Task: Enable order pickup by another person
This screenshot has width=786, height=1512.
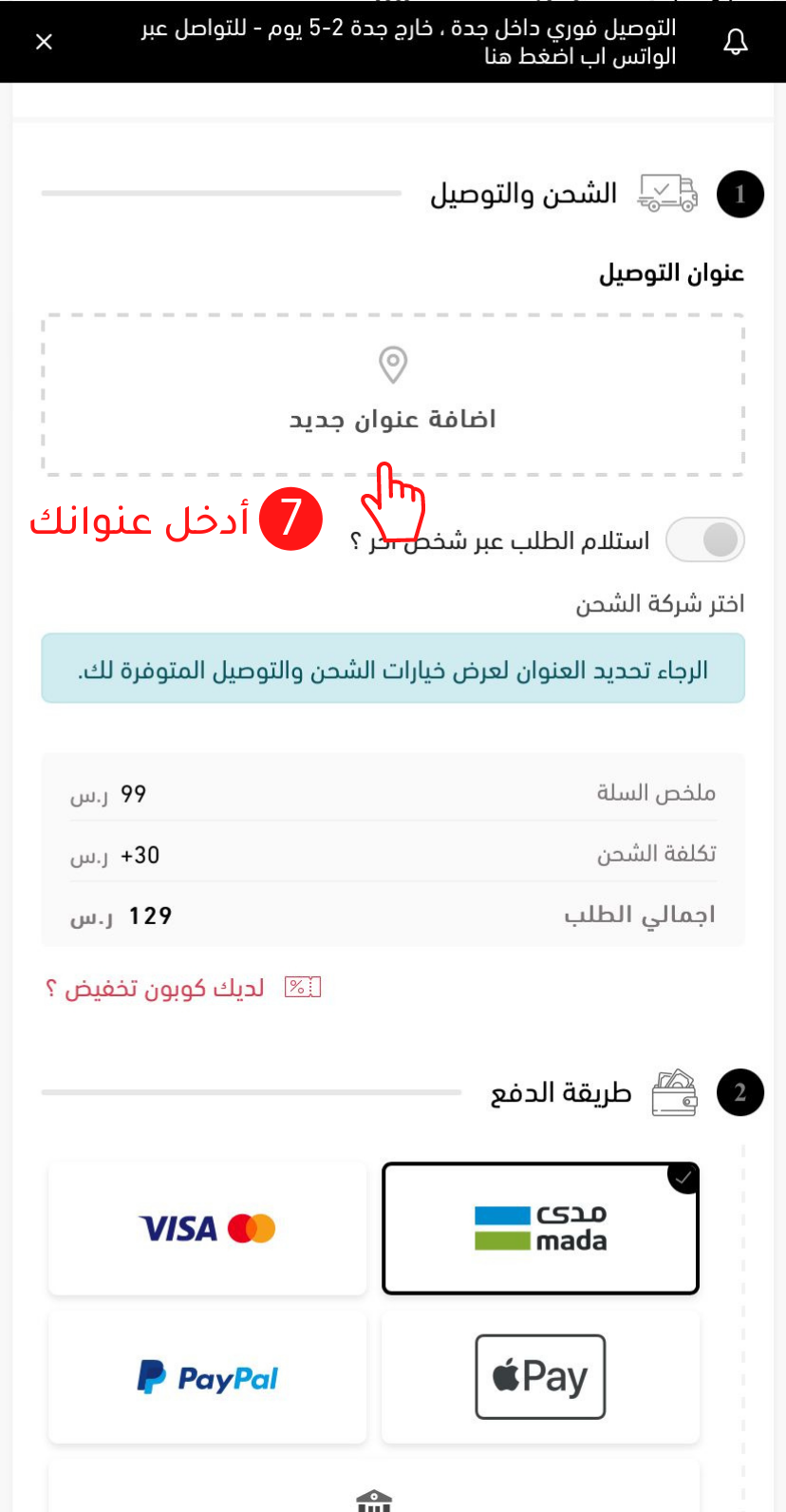Action: (x=705, y=540)
